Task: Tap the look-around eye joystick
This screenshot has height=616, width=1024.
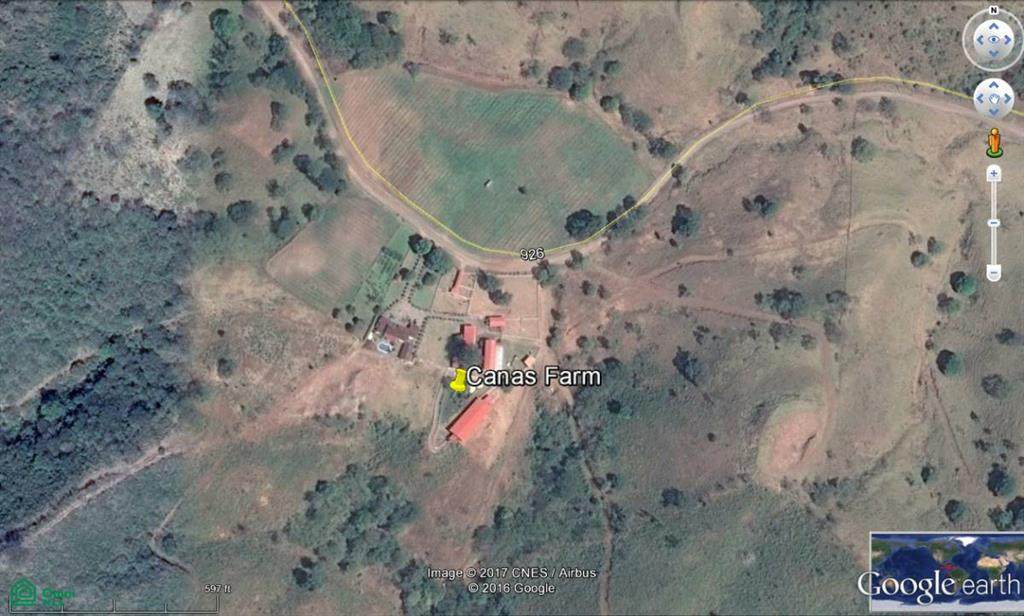Action: click(x=993, y=40)
